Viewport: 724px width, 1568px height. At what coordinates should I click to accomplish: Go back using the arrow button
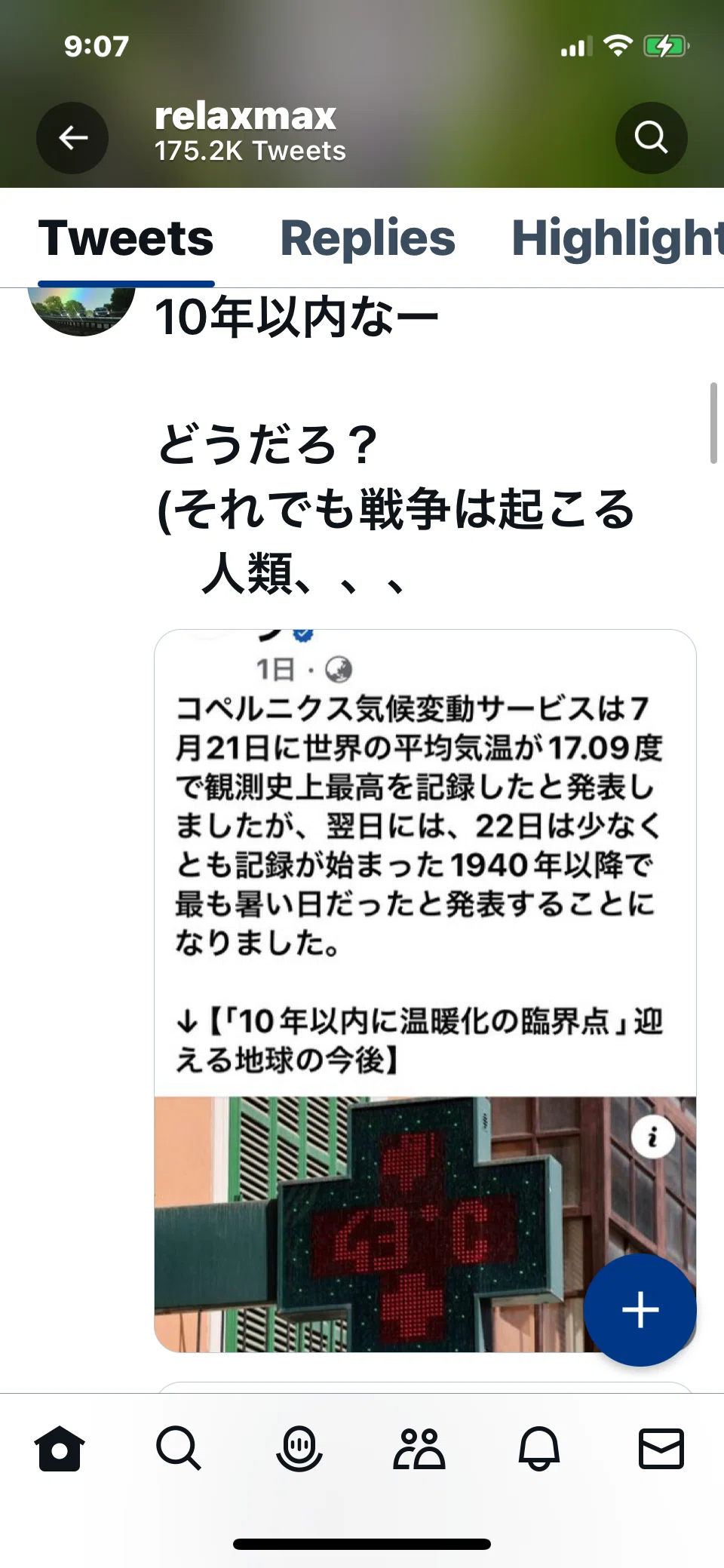pos(72,138)
